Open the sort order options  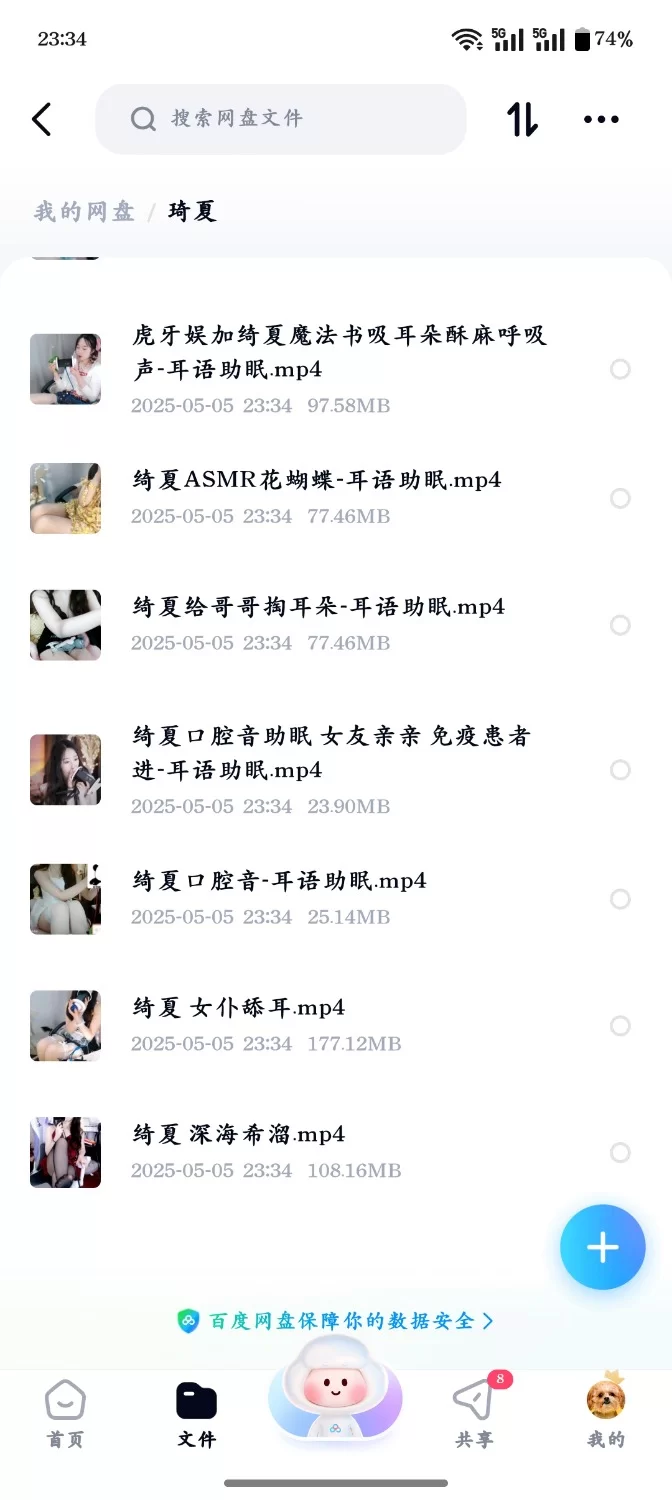pyautogui.click(x=522, y=119)
